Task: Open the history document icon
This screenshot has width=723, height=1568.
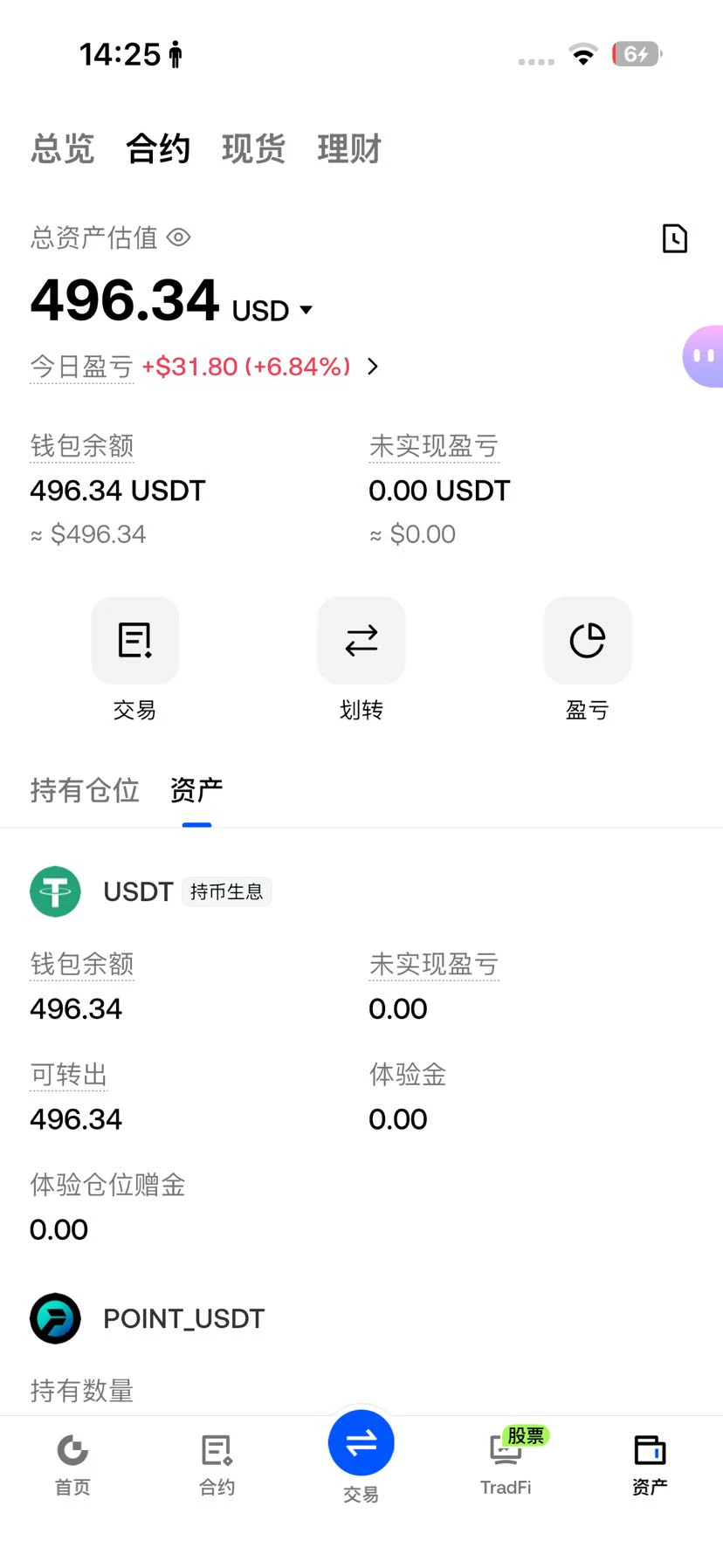Action: point(675,238)
